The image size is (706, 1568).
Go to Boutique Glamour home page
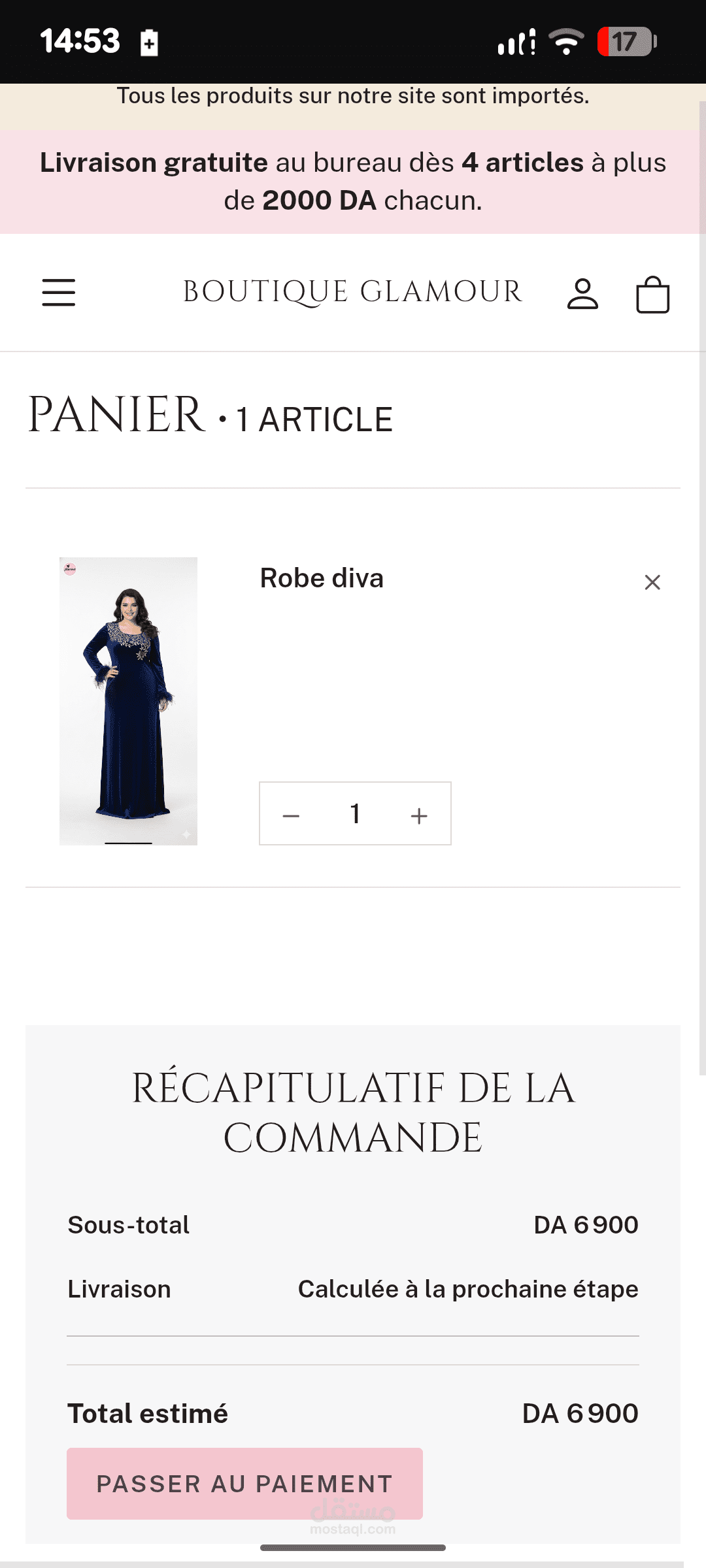point(352,291)
